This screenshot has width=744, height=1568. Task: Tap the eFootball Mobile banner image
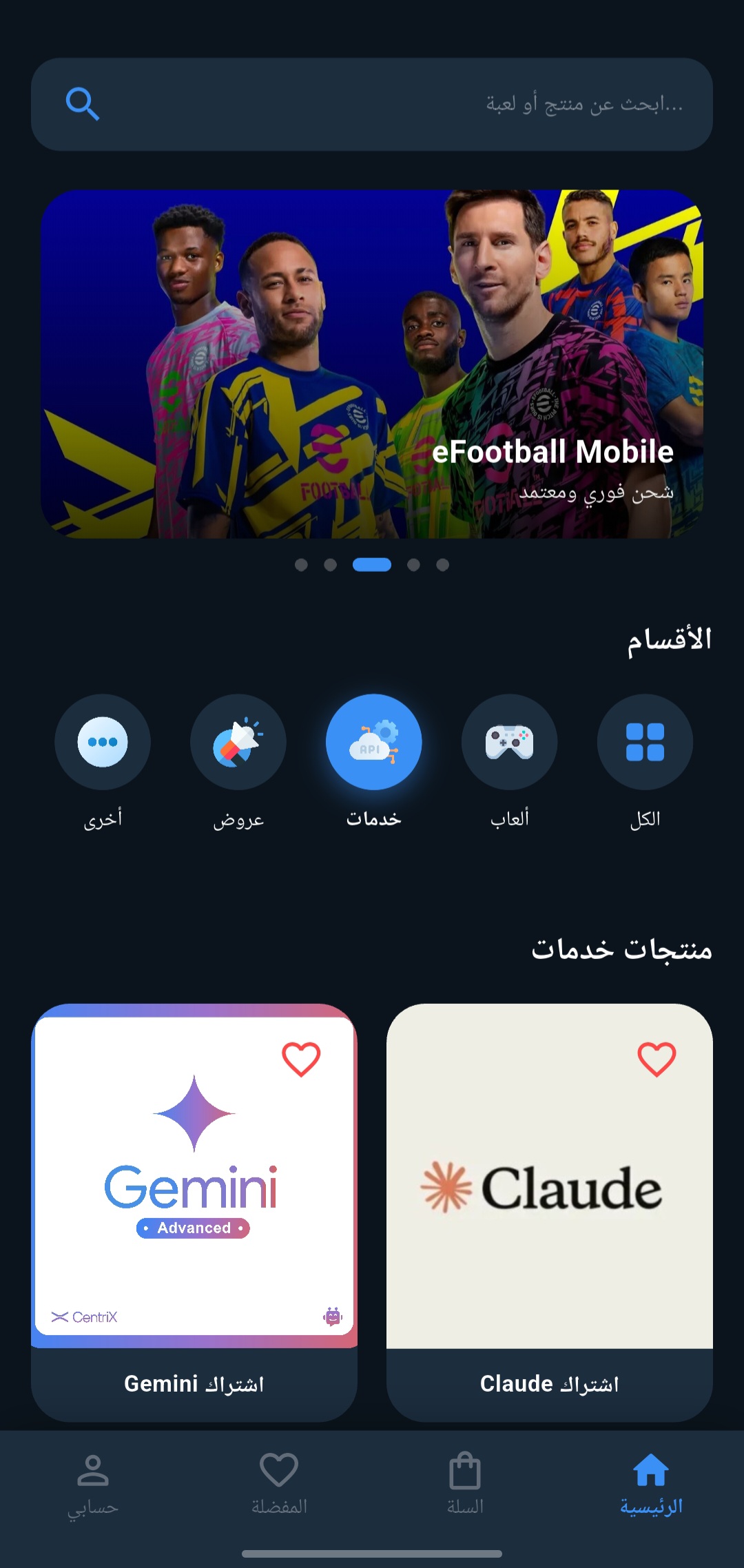(x=372, y=362)
